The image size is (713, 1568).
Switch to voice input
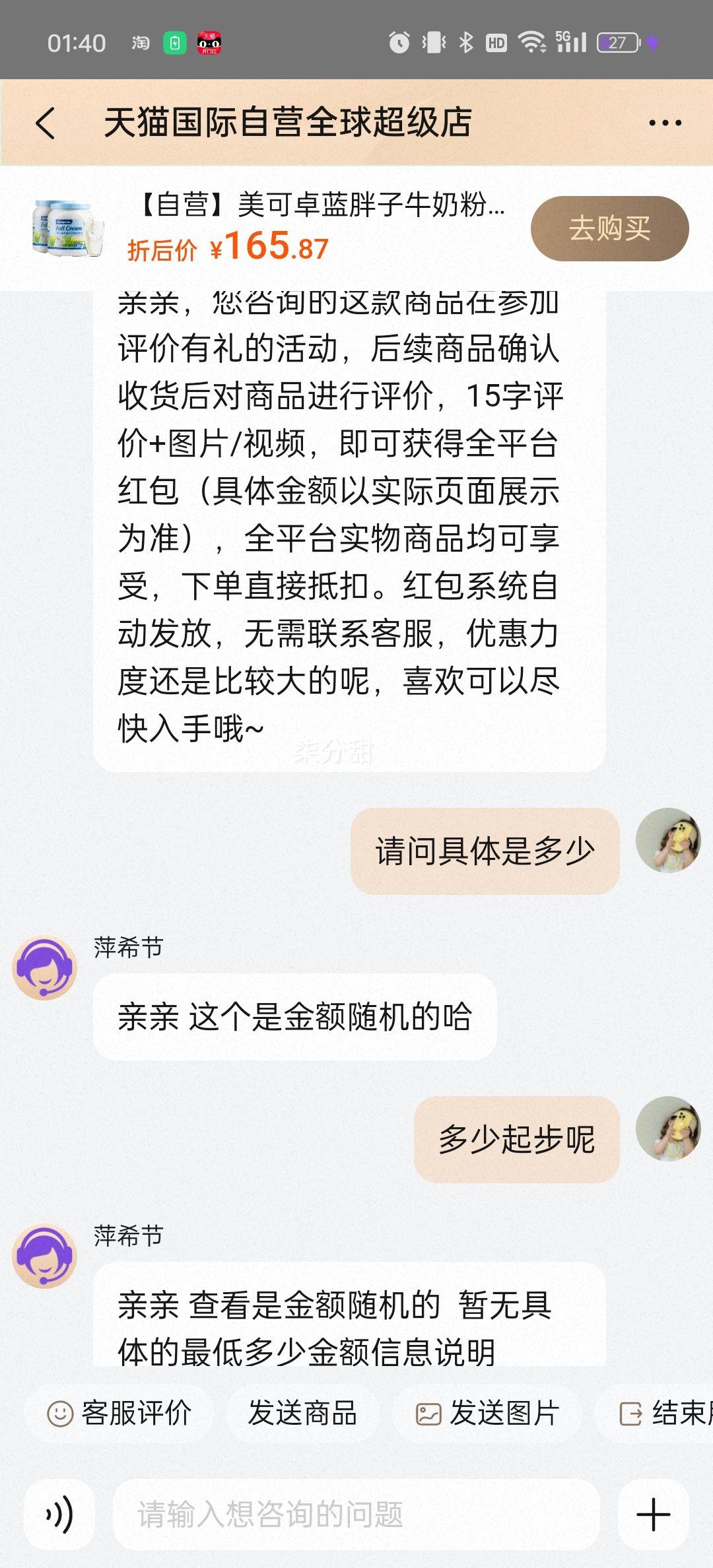[59, 1515]
